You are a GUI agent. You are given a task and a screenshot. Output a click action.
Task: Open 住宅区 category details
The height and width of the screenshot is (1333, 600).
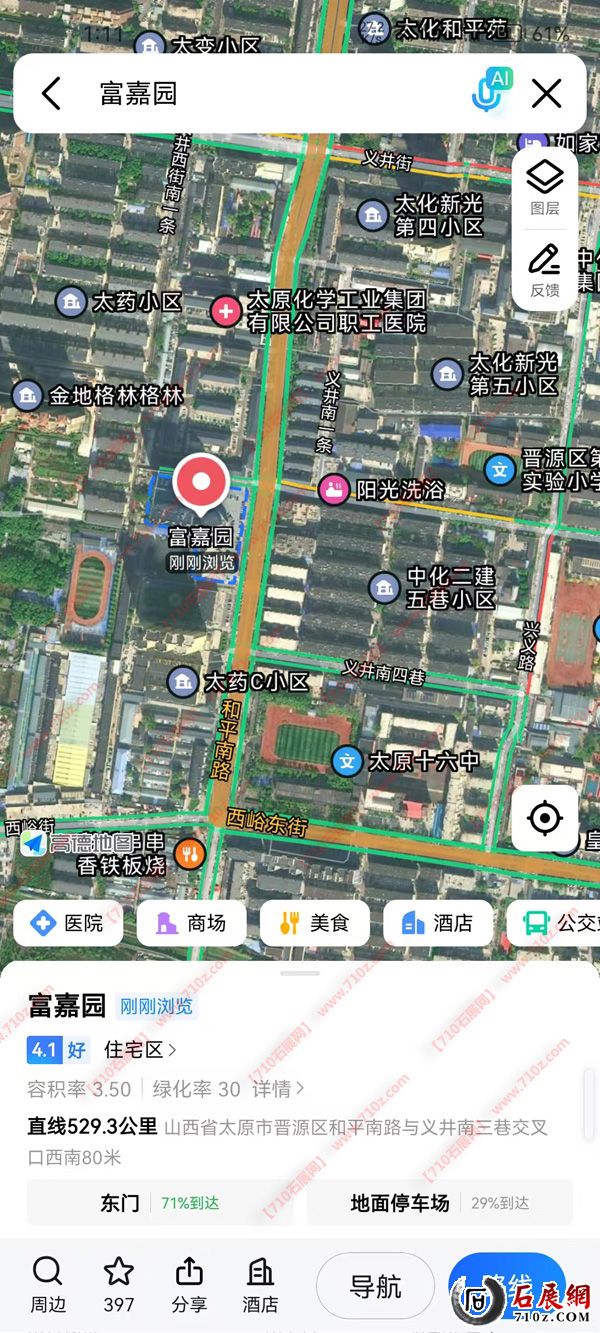tap(140, 1050)
